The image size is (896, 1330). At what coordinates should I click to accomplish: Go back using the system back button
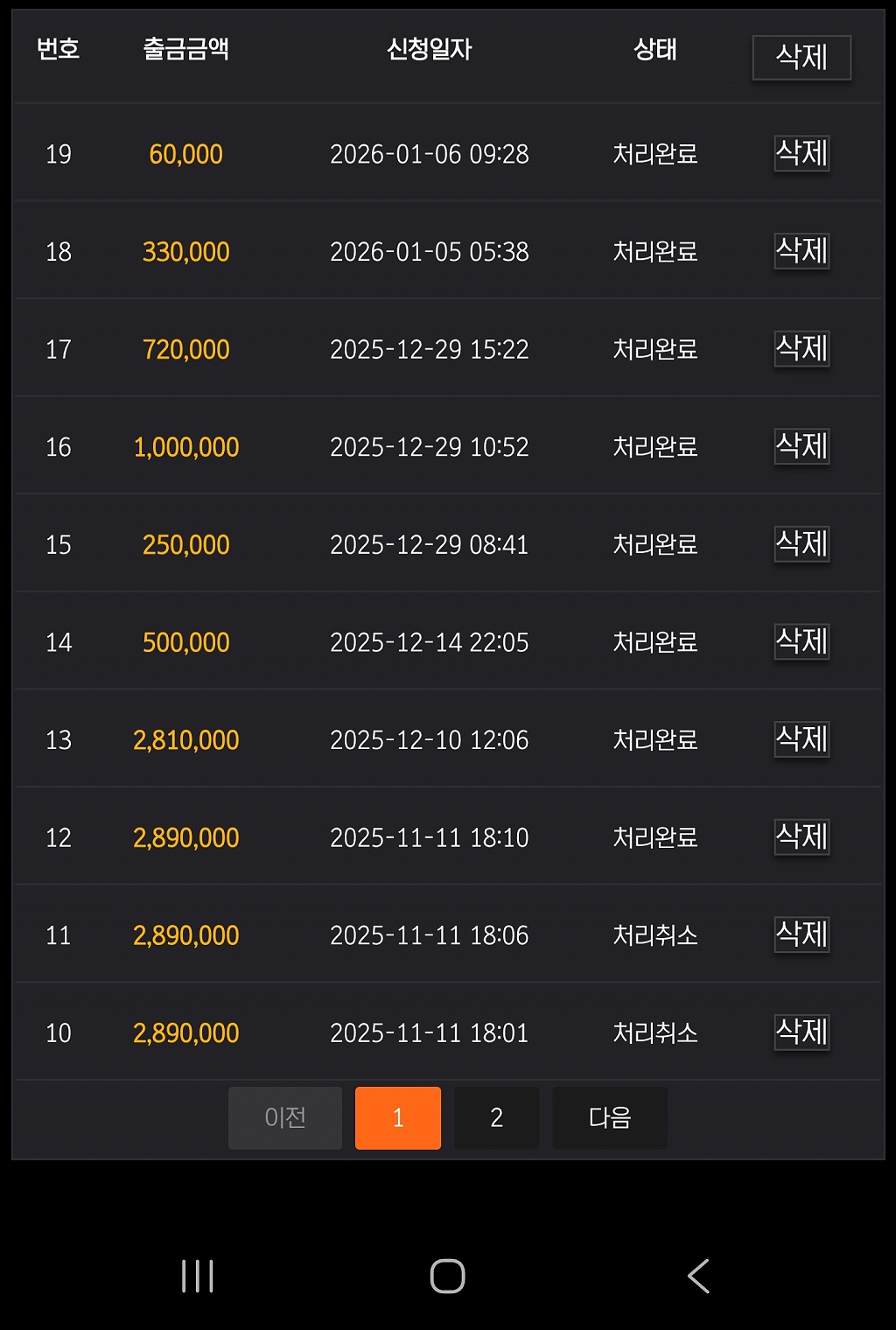(x=698, y=1277)
